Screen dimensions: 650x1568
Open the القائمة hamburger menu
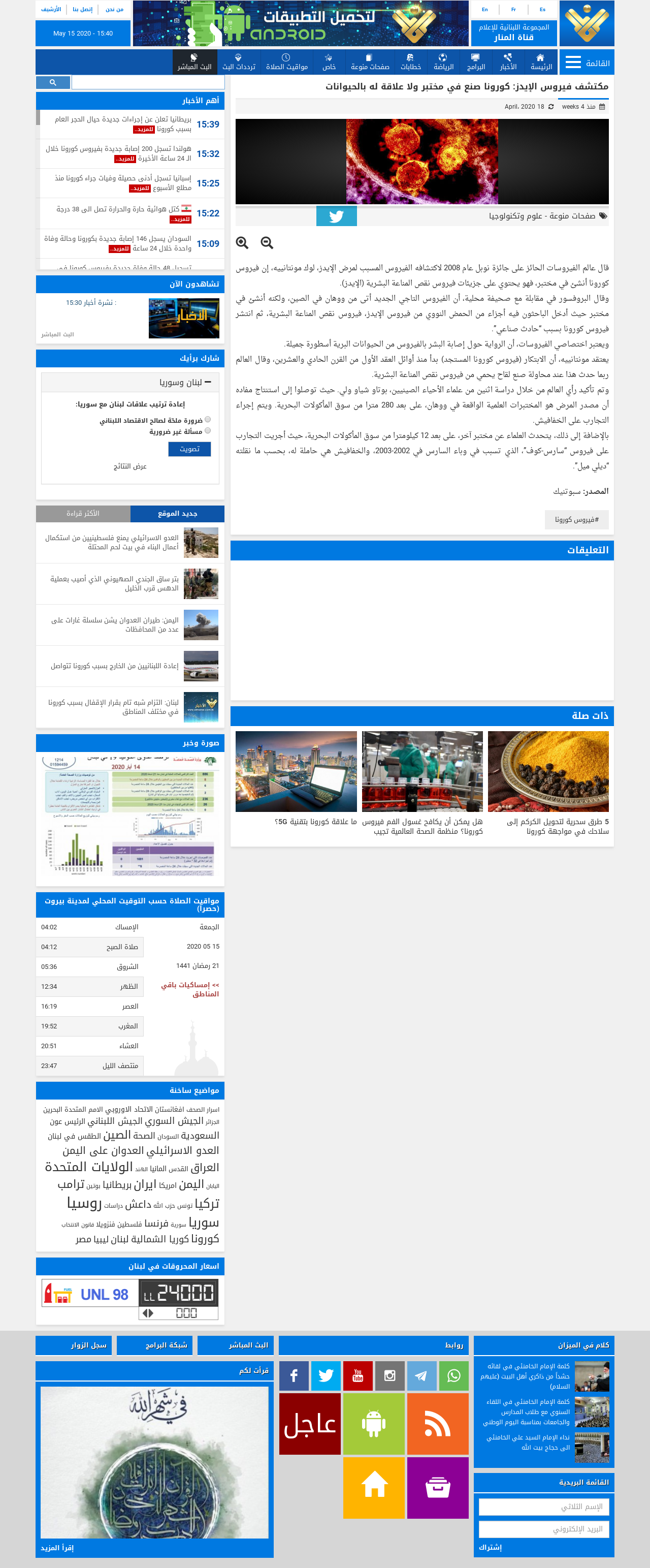point(587,62)
